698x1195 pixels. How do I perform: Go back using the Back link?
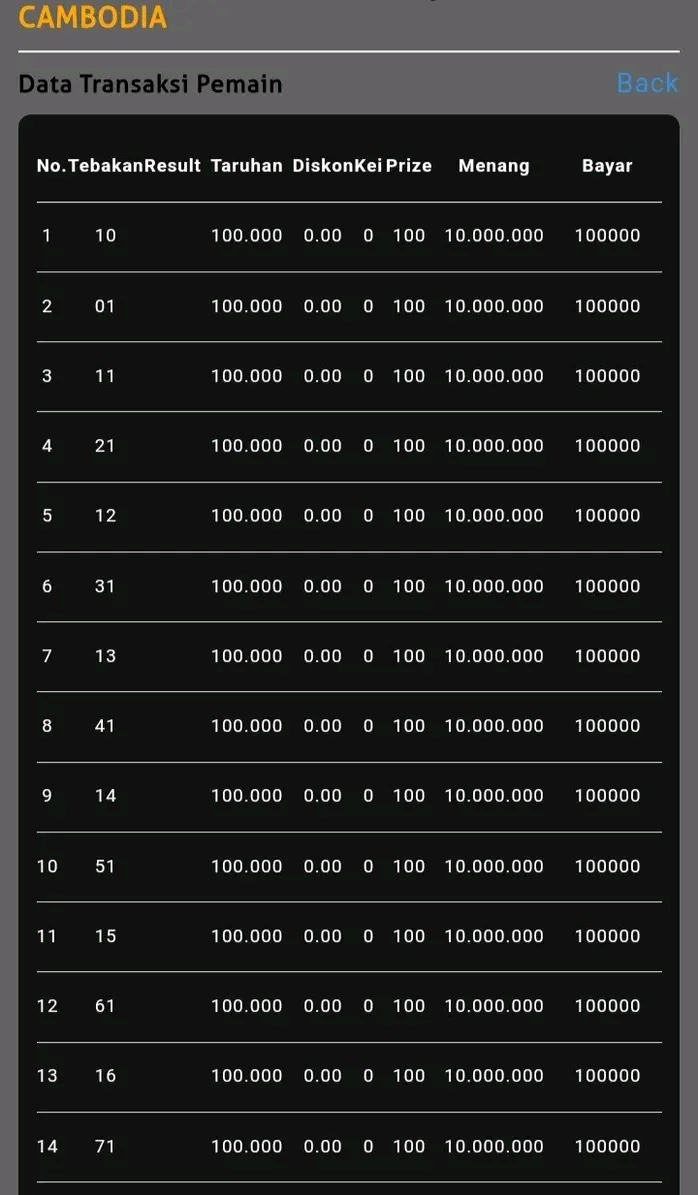click(x=647, y=82)
